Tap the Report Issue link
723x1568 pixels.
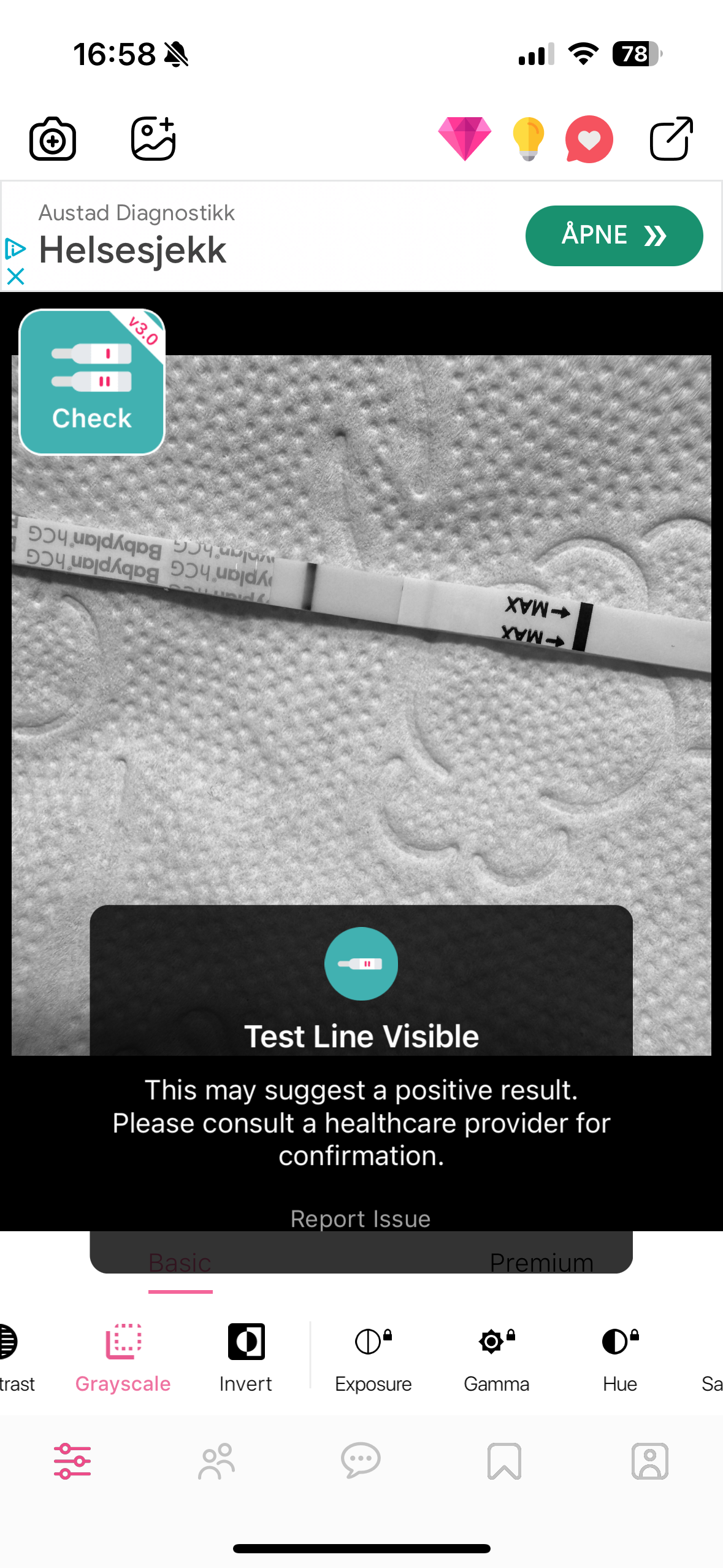(x=361, y=1218)
